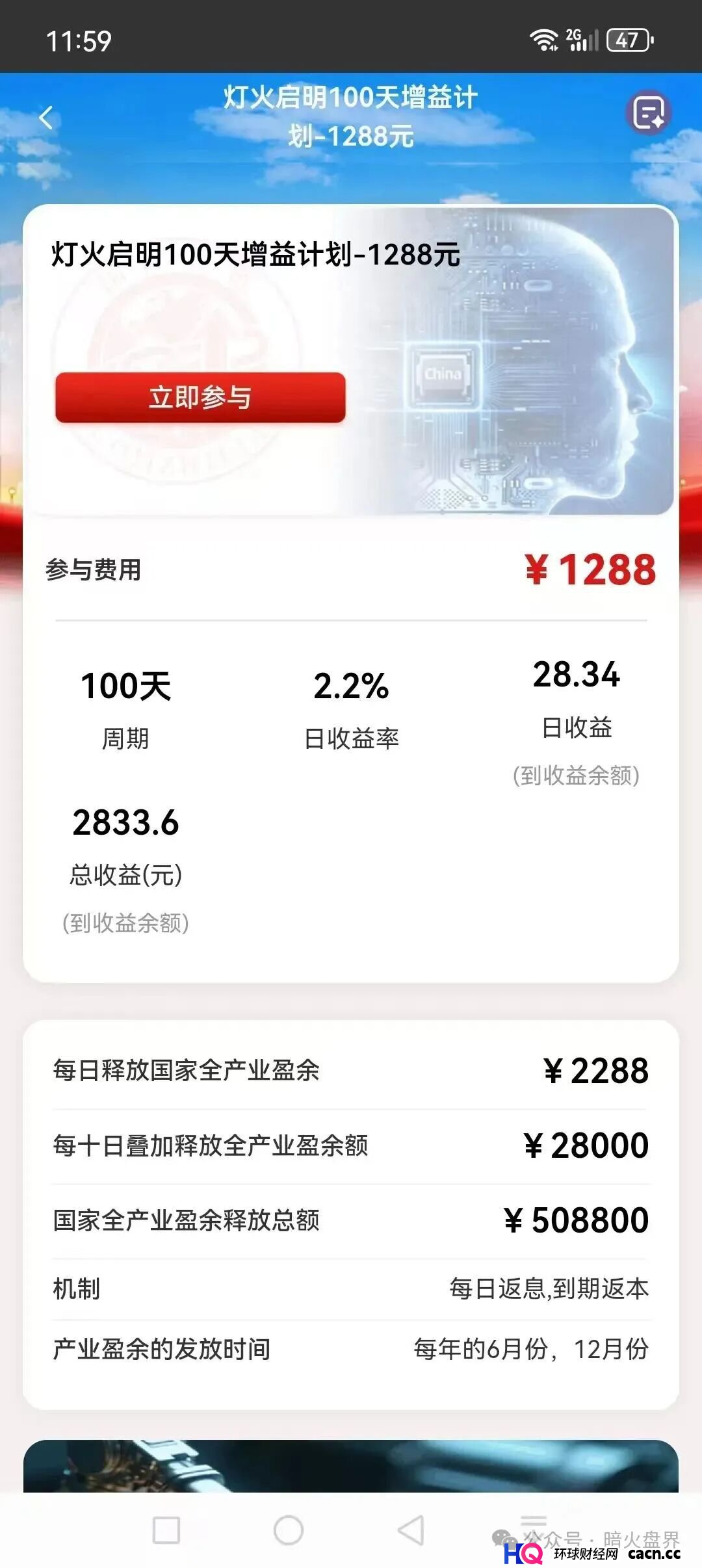The width and height of the screenshot is (702, 1568).
Task: Tap the 28.34 daily income figure
Action: 577,676
